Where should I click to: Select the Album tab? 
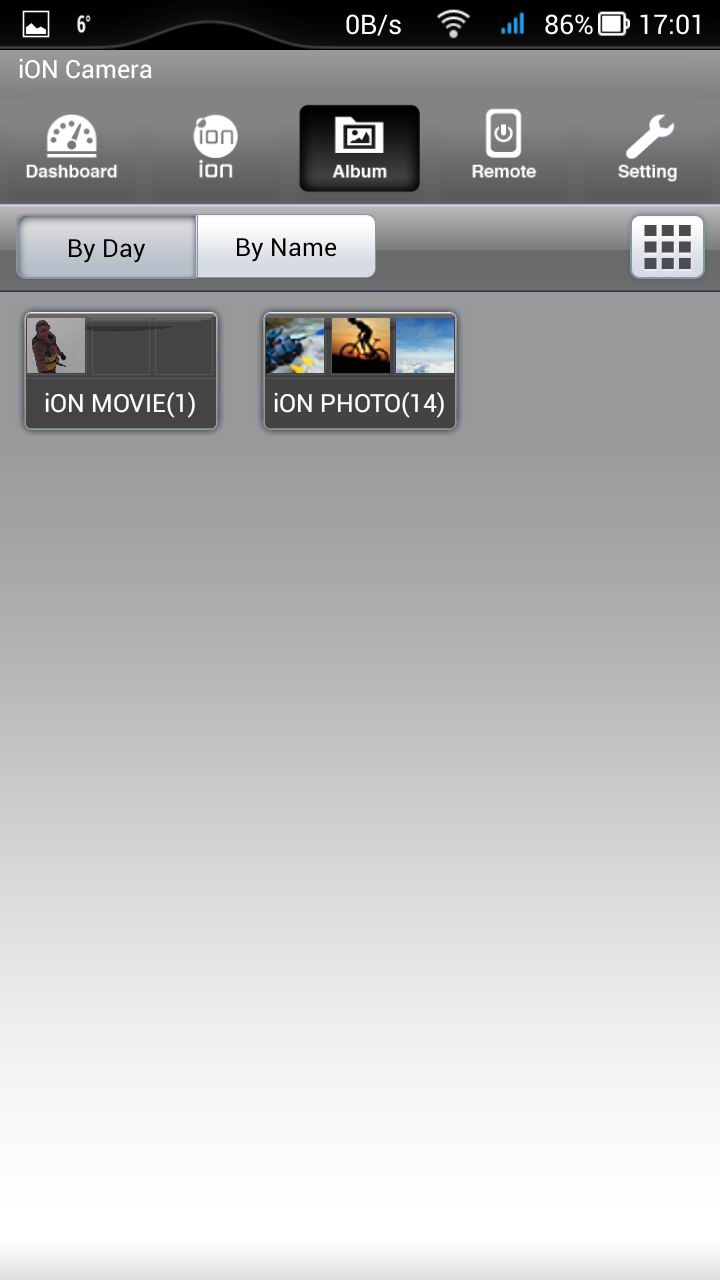tap(359, 148)
